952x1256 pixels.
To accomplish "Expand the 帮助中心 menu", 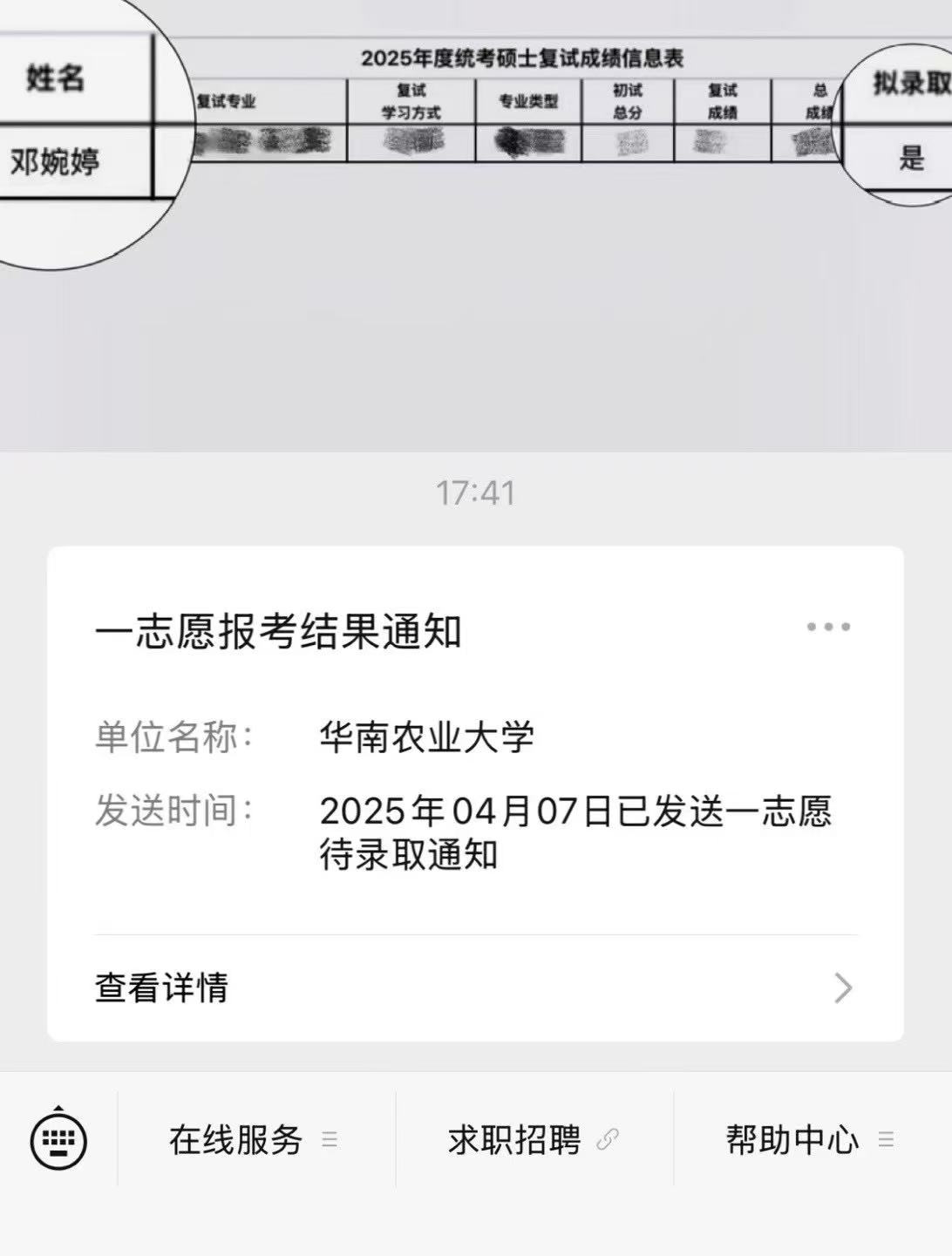I will coord(810,1139).
